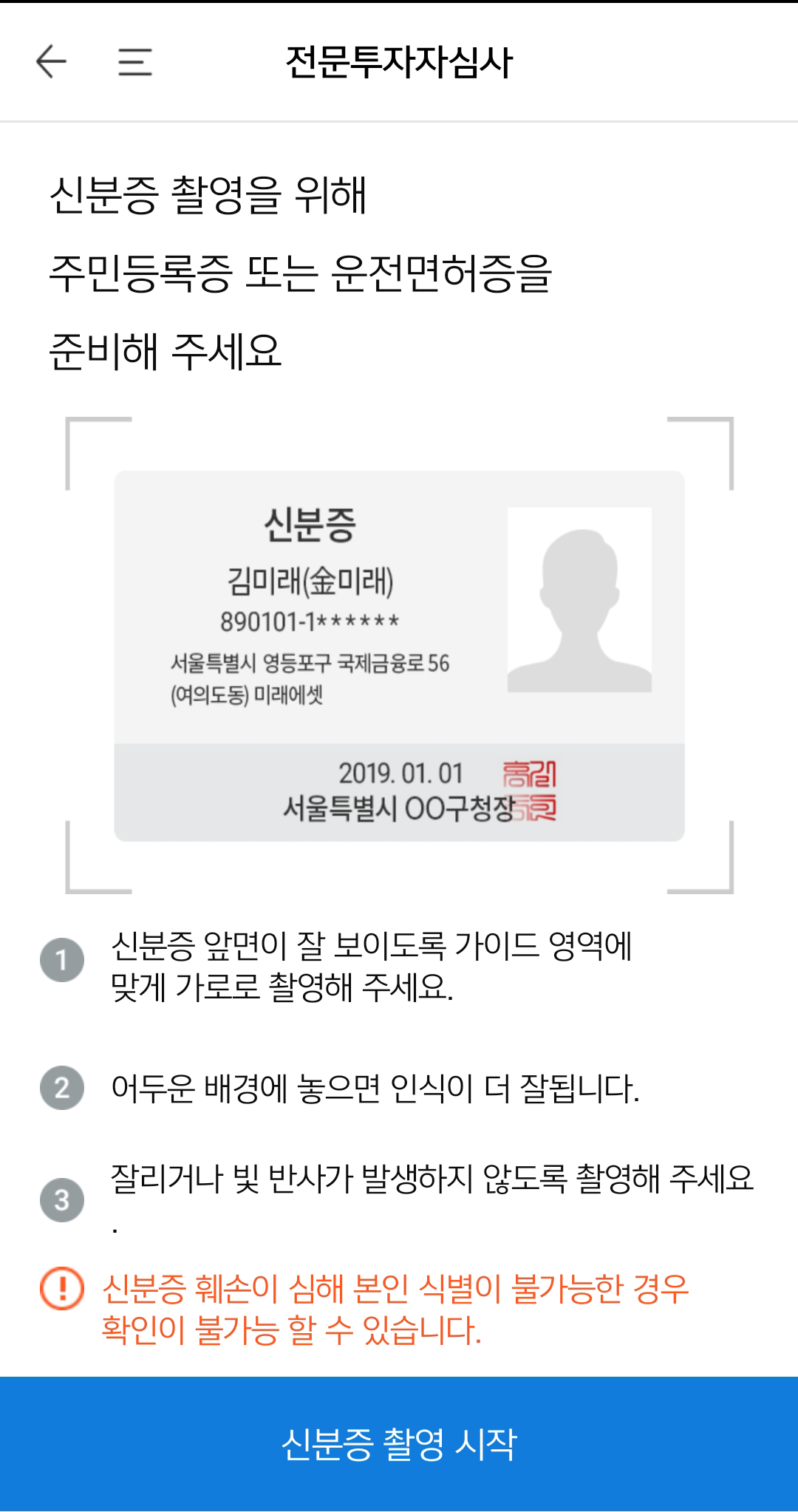The width and height of the screenshot is (798, 1512).
Task: Open the hamburger menu
Action: [135, 61]
